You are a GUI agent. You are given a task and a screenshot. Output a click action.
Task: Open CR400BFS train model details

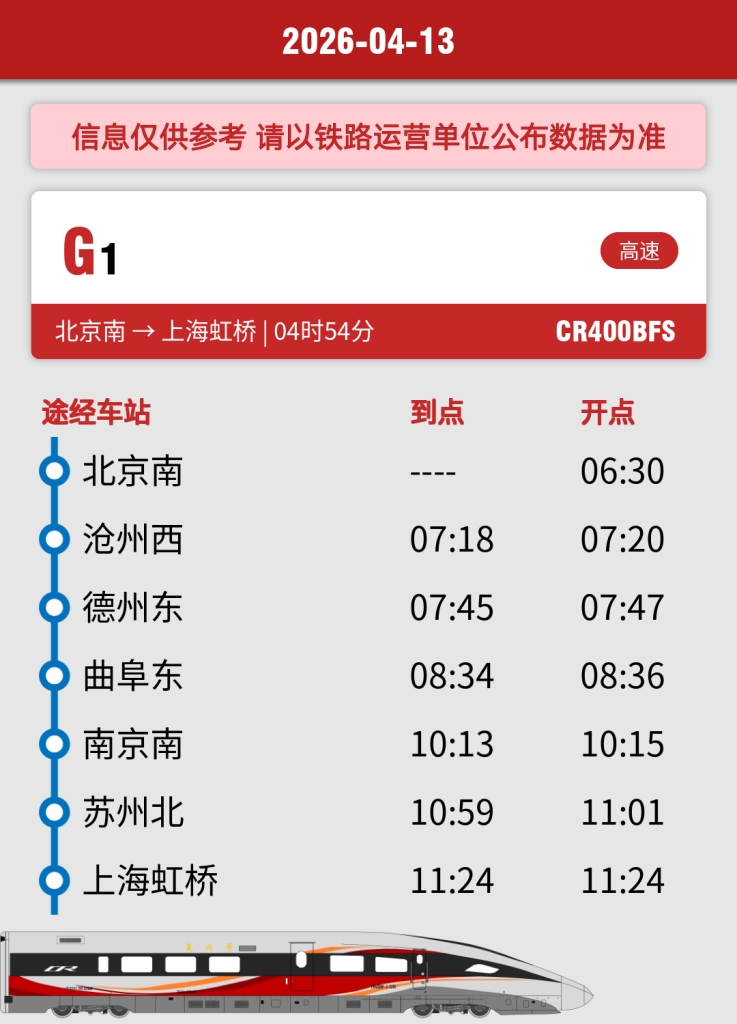[615, 332]
